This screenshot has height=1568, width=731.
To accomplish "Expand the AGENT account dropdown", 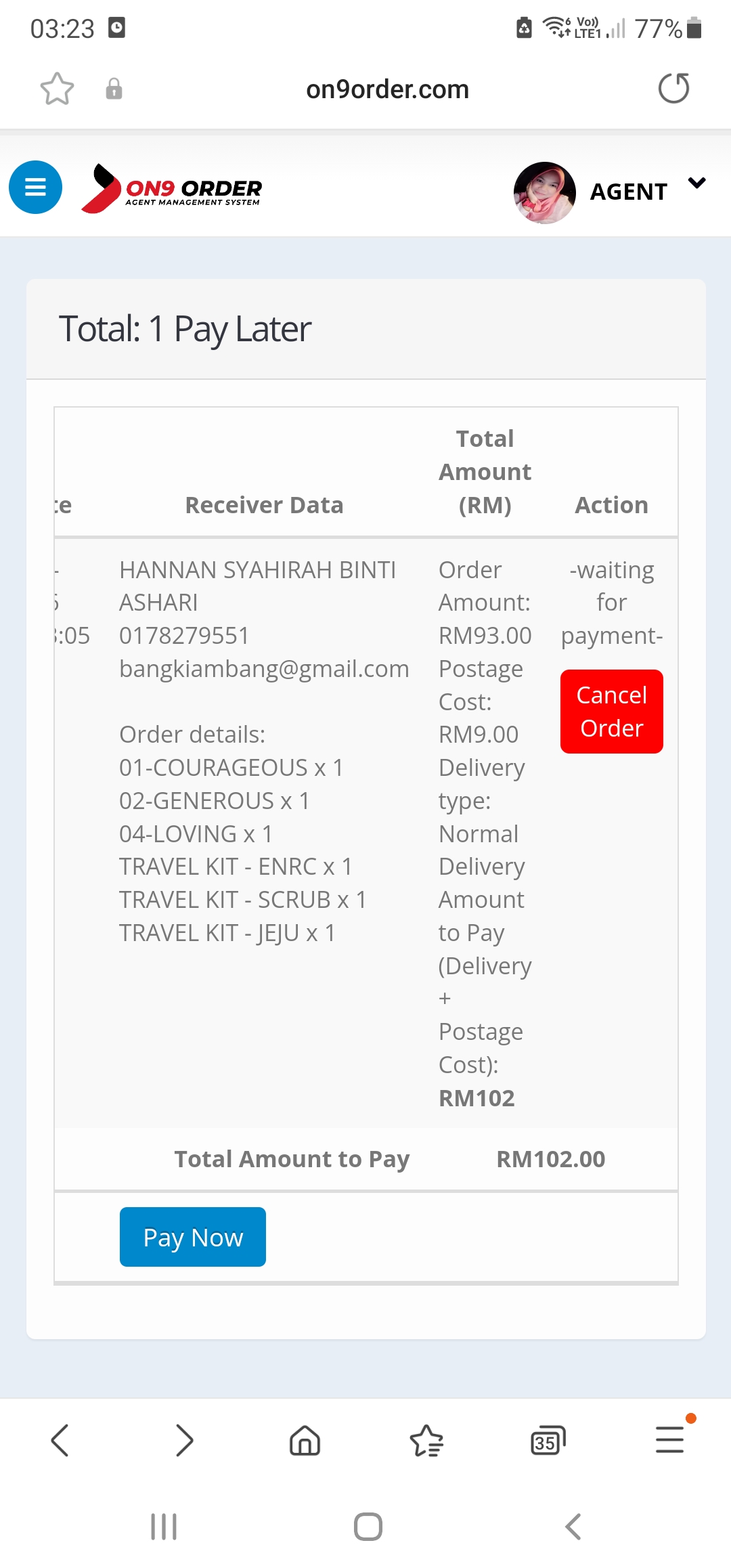I will (696, 183).
